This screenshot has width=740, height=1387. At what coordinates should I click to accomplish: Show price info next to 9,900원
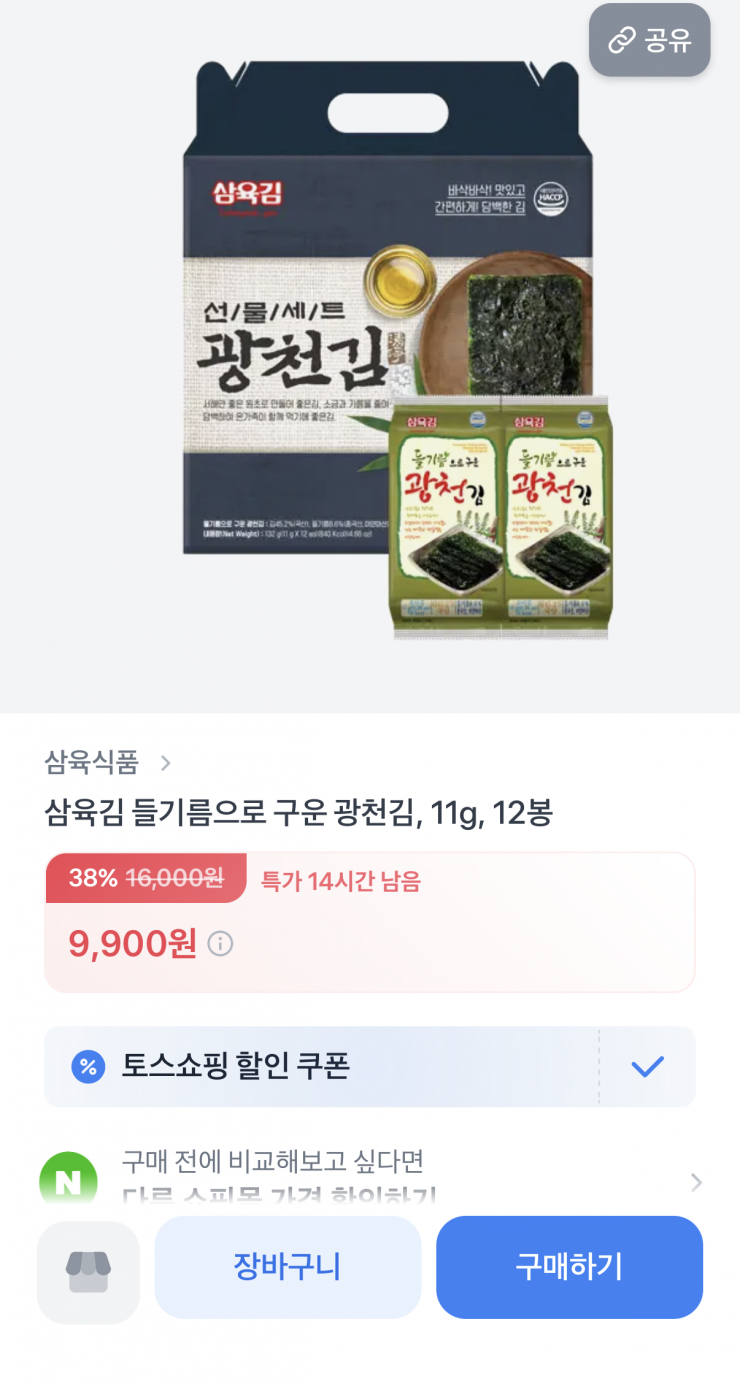click(x=220, y=943)
